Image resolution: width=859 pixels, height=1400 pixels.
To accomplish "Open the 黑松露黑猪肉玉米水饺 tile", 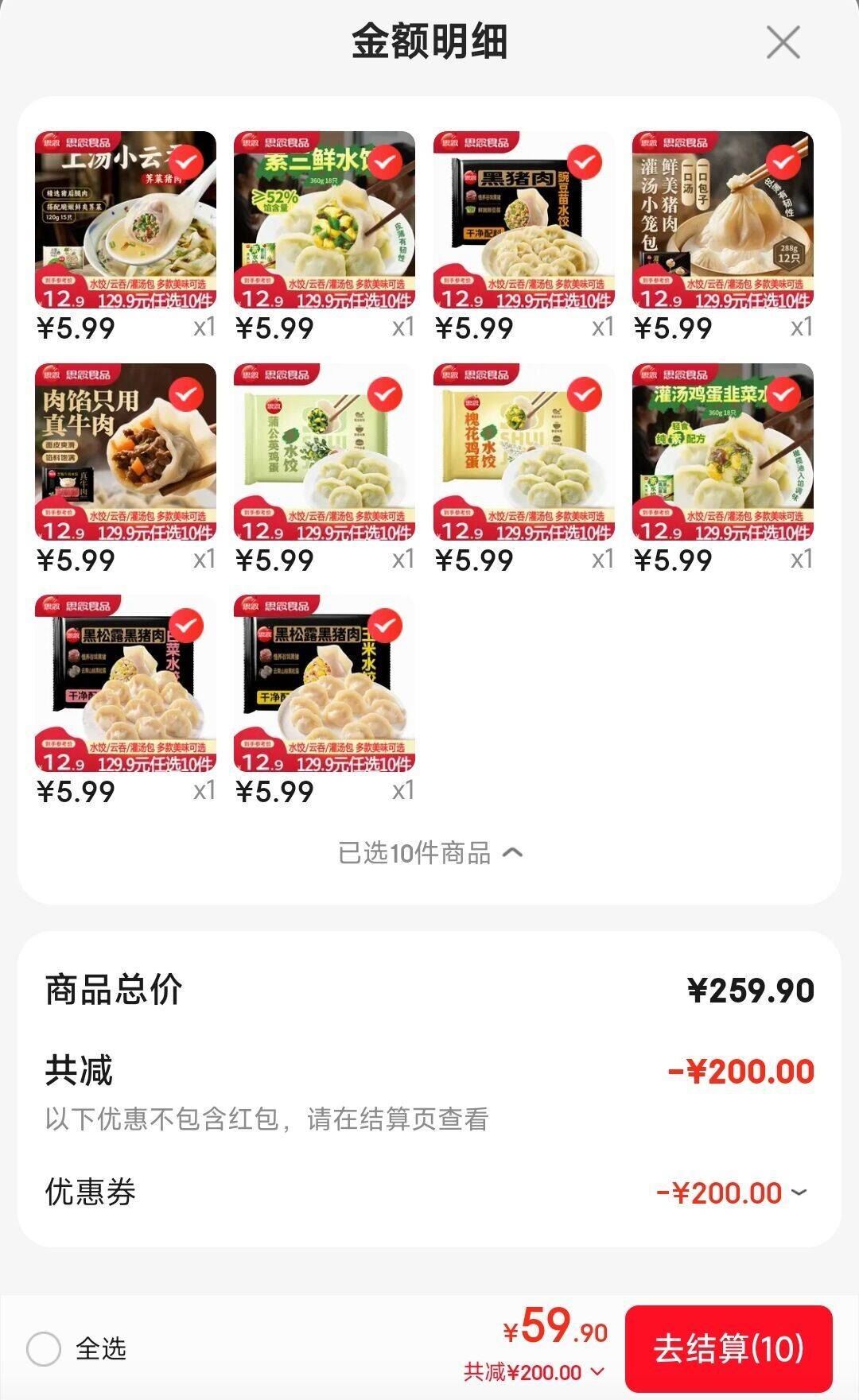I will pos(325,684).
